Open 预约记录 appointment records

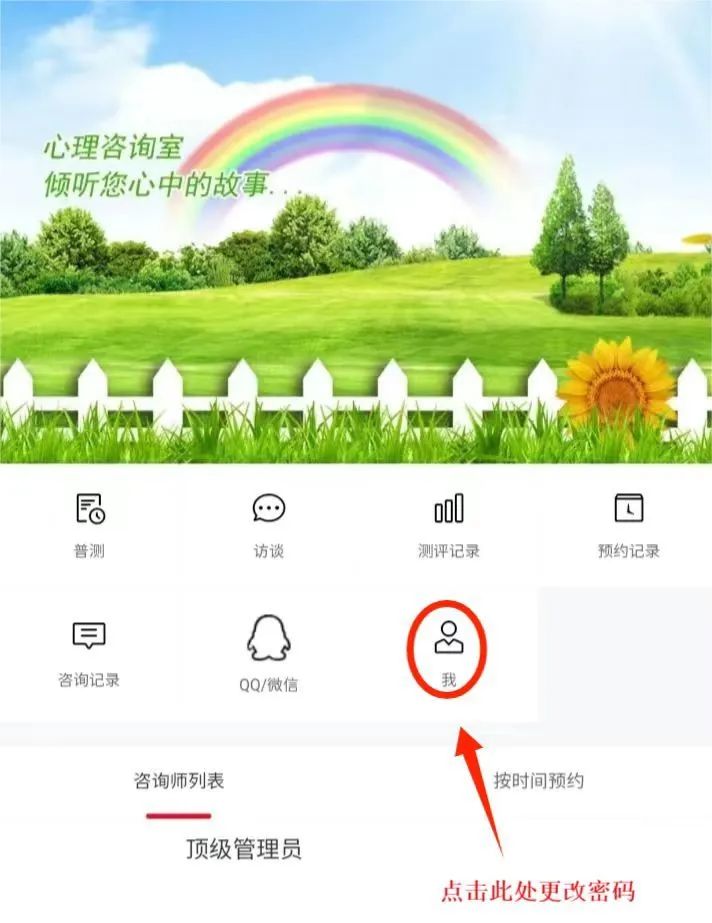tap(628, 524)
